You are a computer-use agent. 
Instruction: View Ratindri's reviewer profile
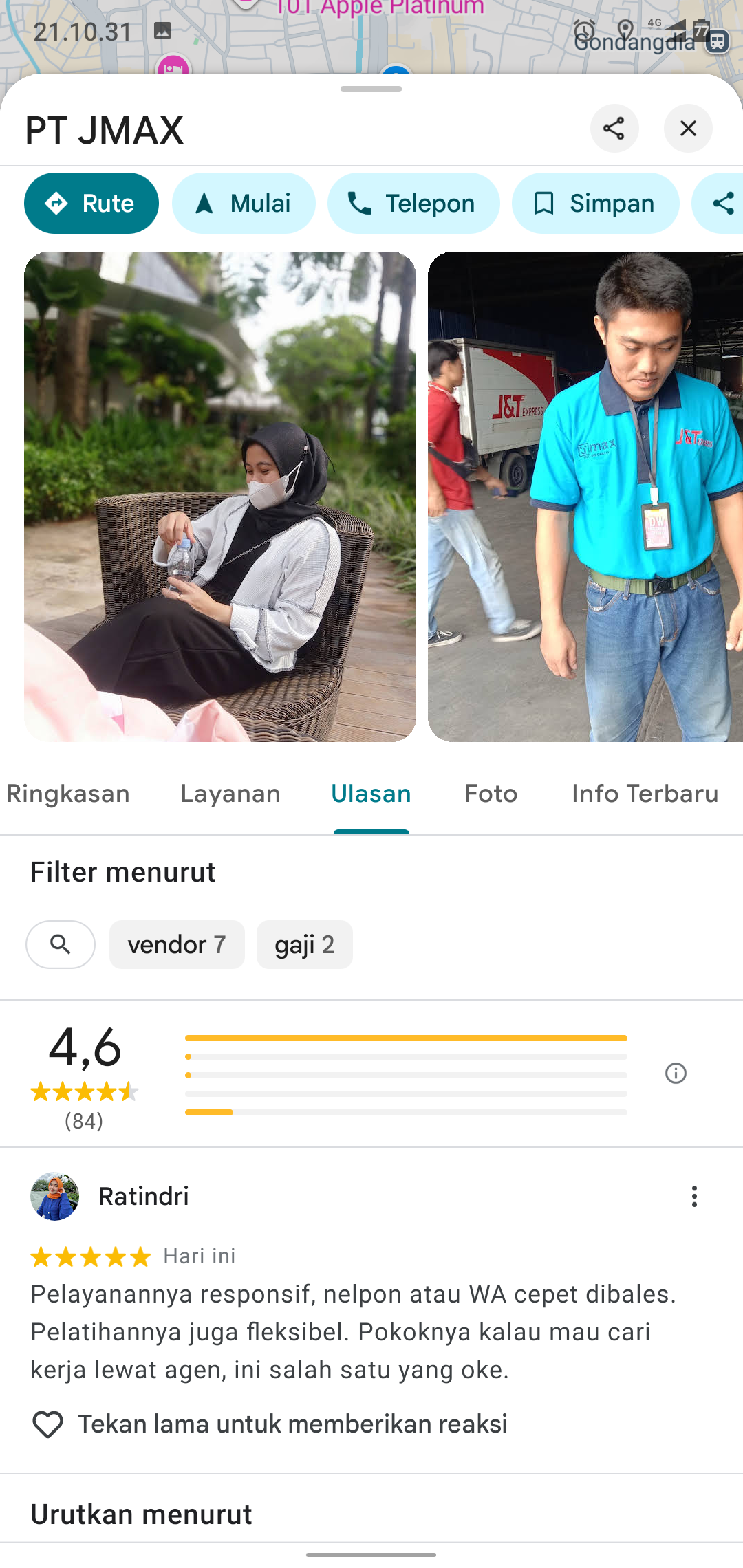[55, 1197]
